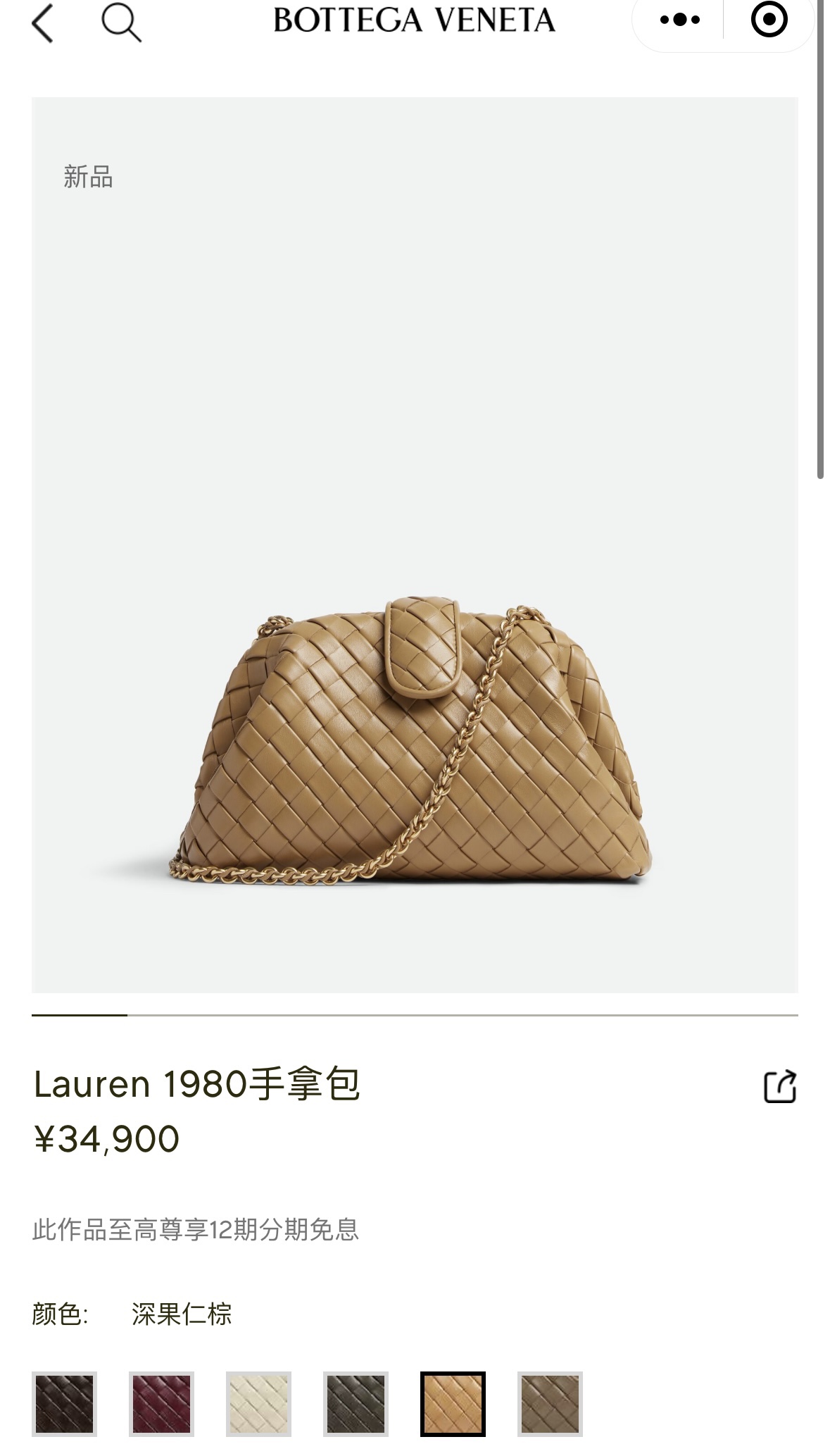Select the dark brown color swatch

[64, 1403]
